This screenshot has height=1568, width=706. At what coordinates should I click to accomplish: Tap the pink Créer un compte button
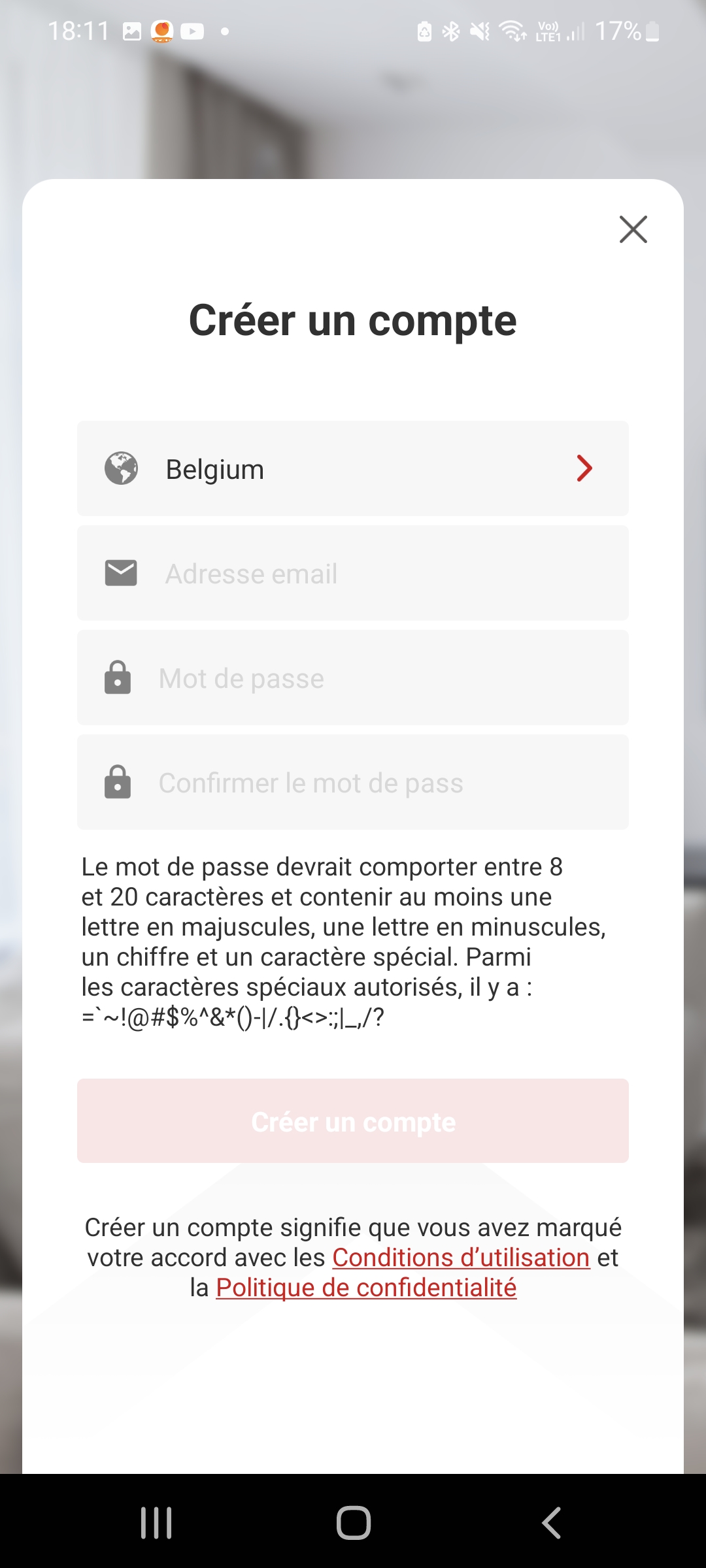pyautogui.click(x=353, y=1120)
